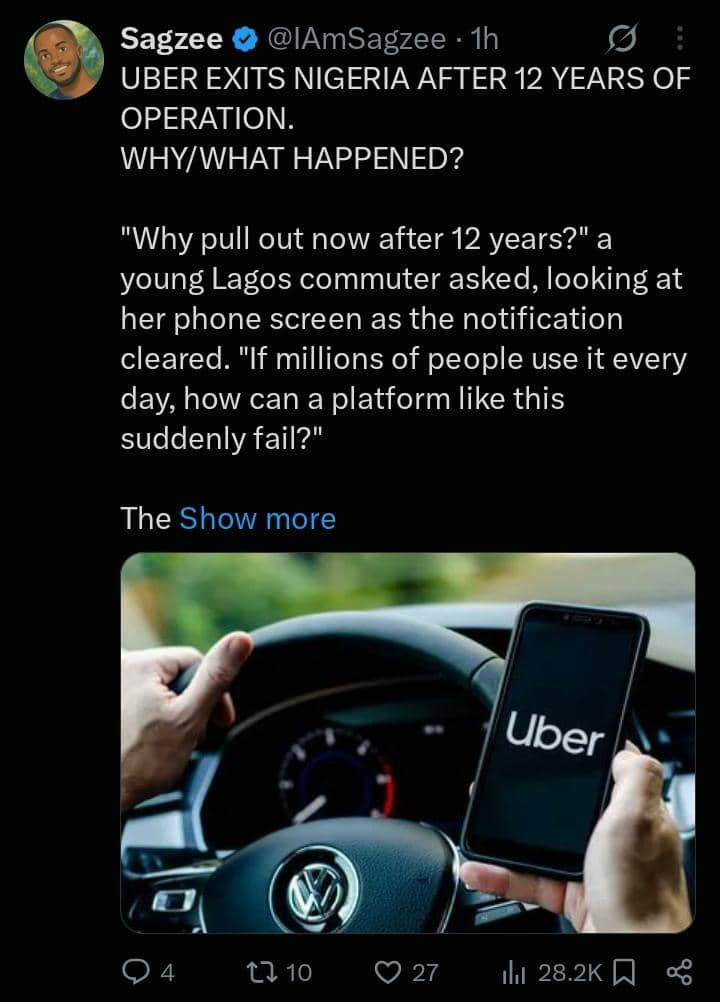The height and width of the screenshot is (1002, 720).
Task: Share Sagzee's post
Action: (x=679, y=972)
